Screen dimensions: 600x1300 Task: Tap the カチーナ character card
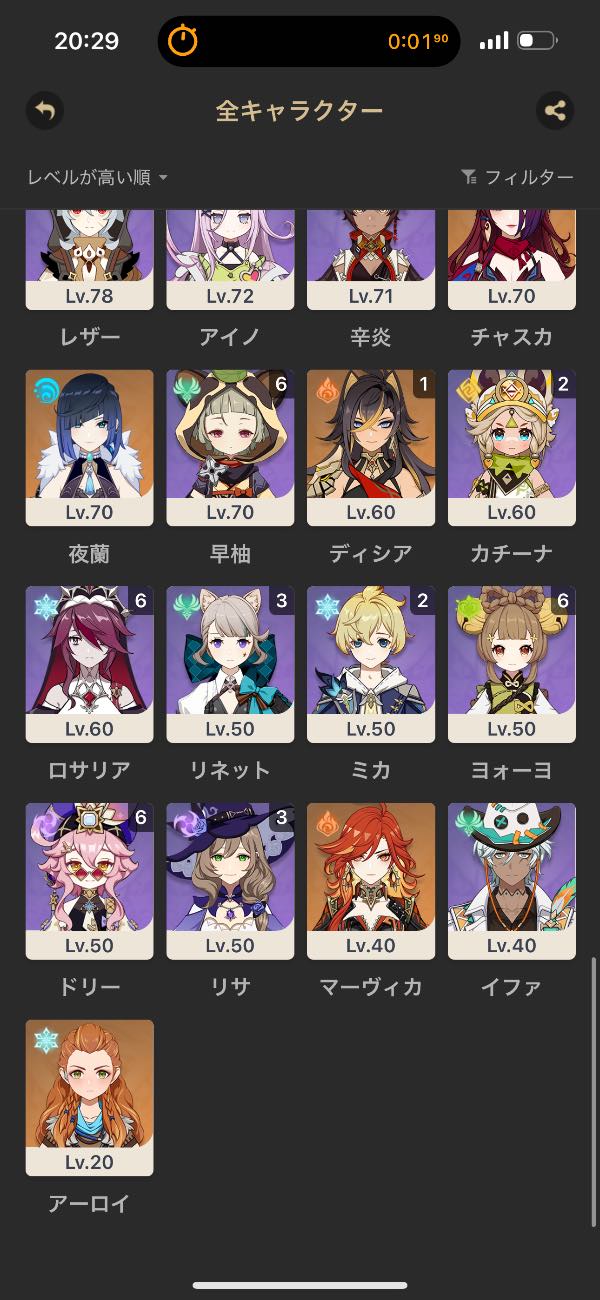point(511,447)
